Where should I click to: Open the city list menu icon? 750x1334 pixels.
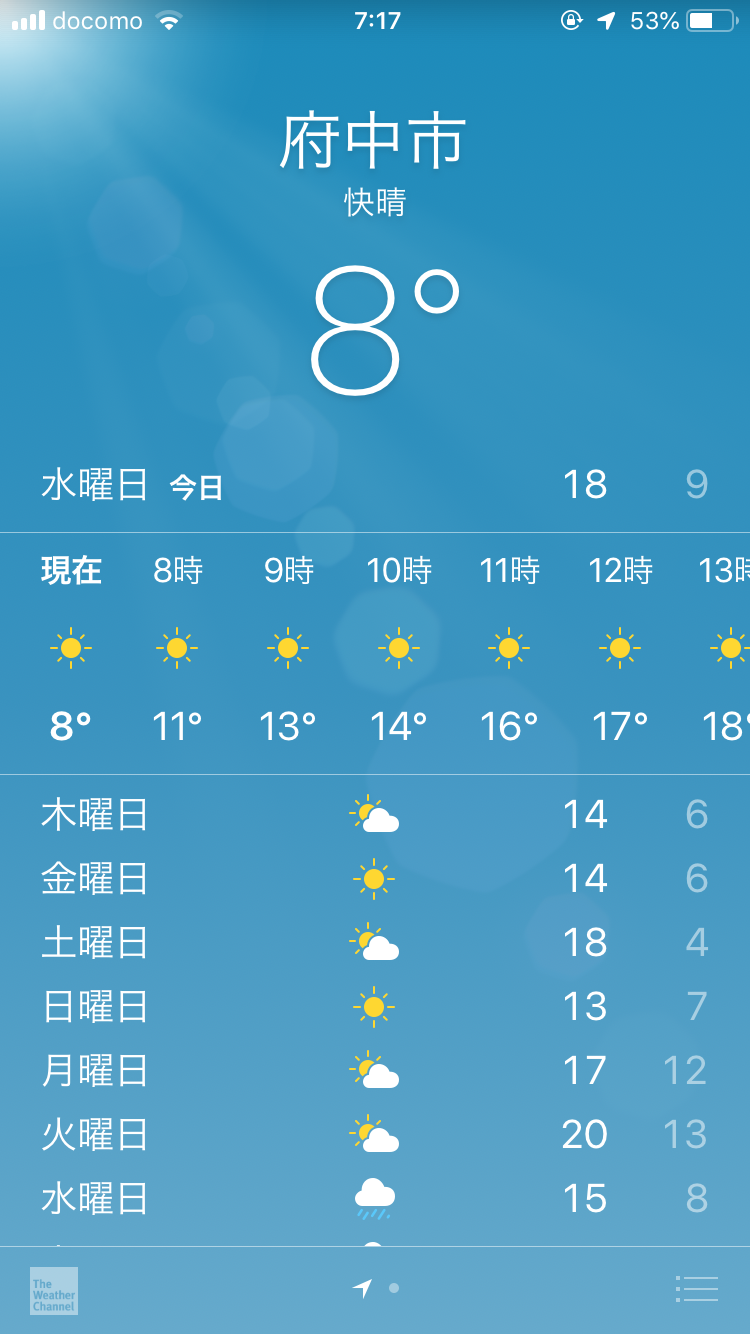click(697, 1289)
